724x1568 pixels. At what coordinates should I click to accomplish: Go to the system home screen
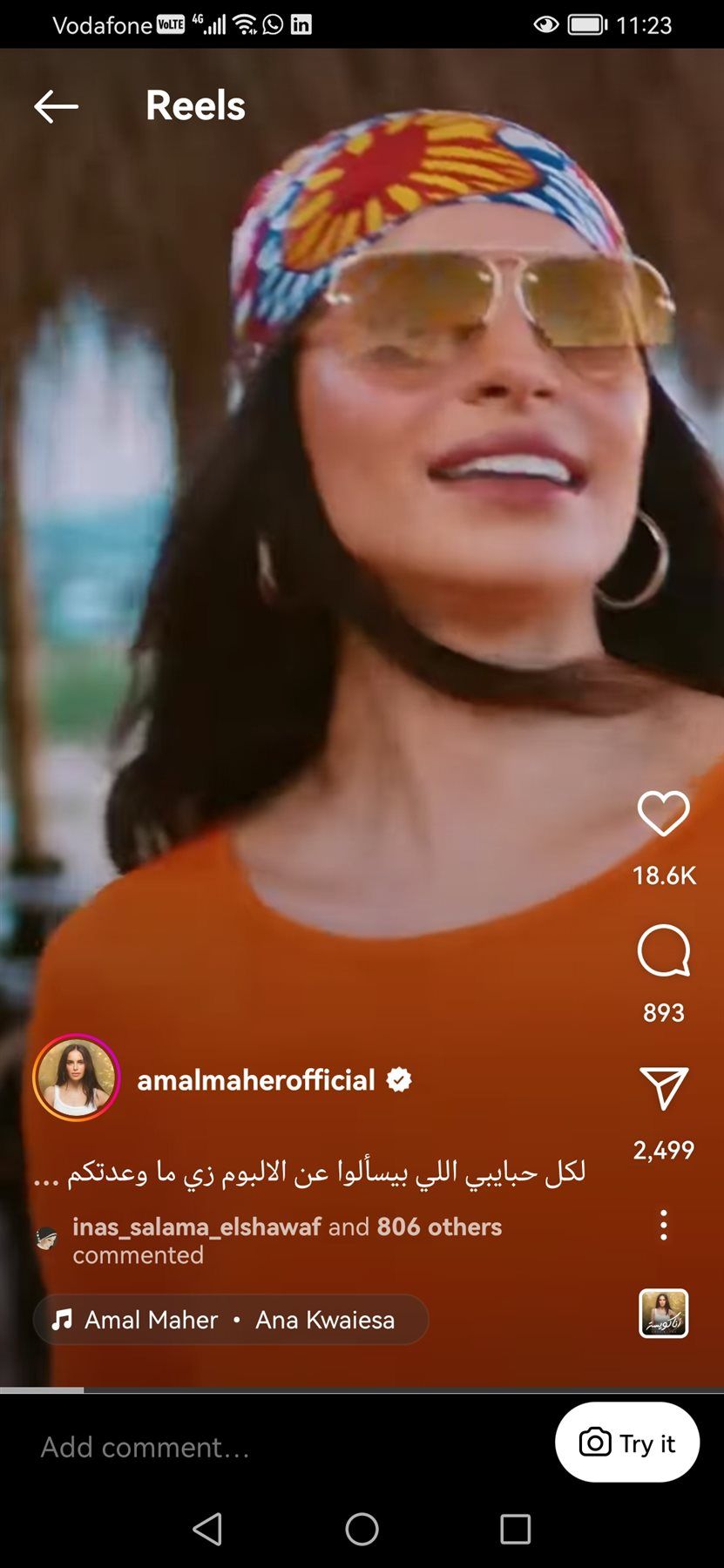[362, 1529]
